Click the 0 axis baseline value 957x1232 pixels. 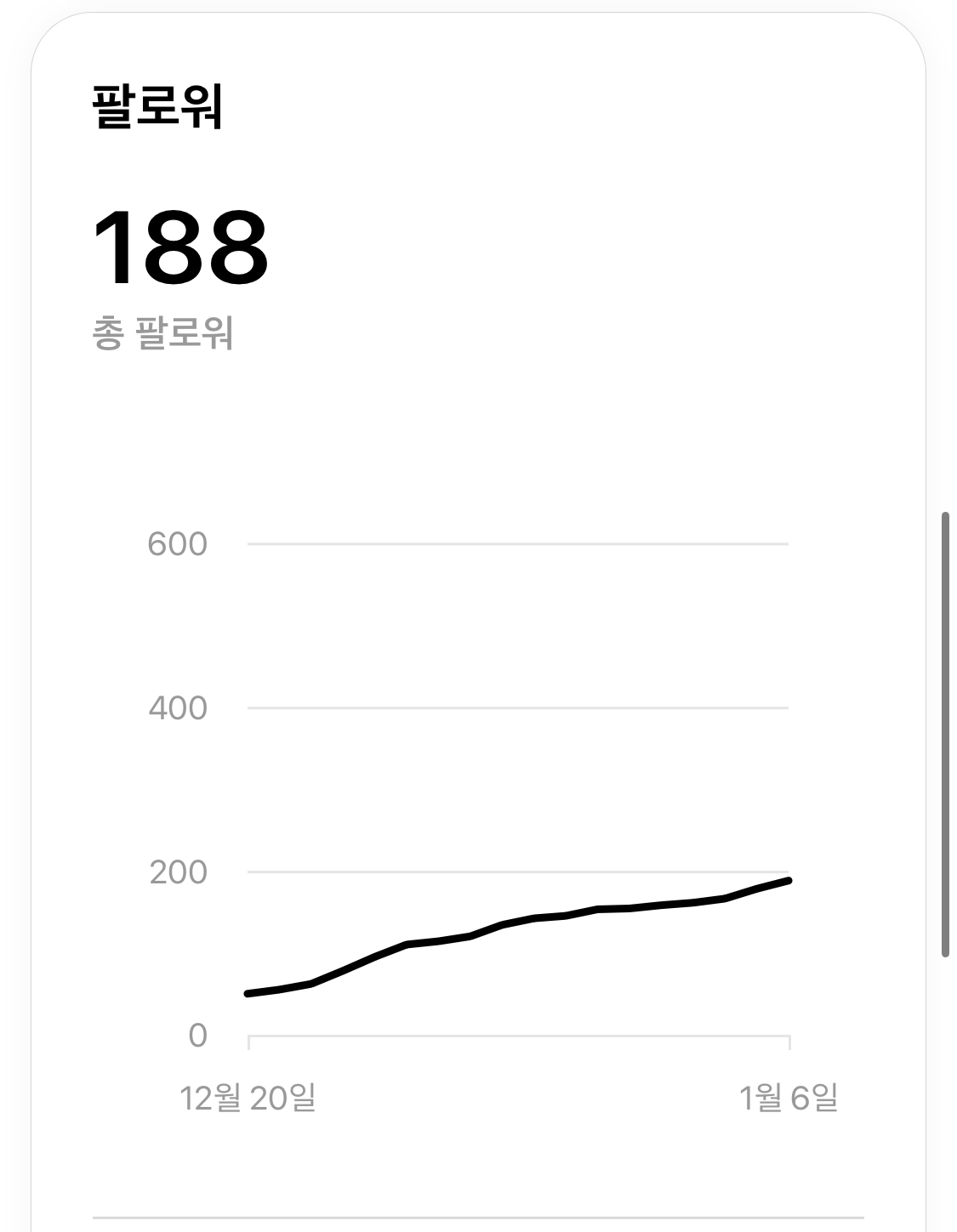pos(198,1035)
